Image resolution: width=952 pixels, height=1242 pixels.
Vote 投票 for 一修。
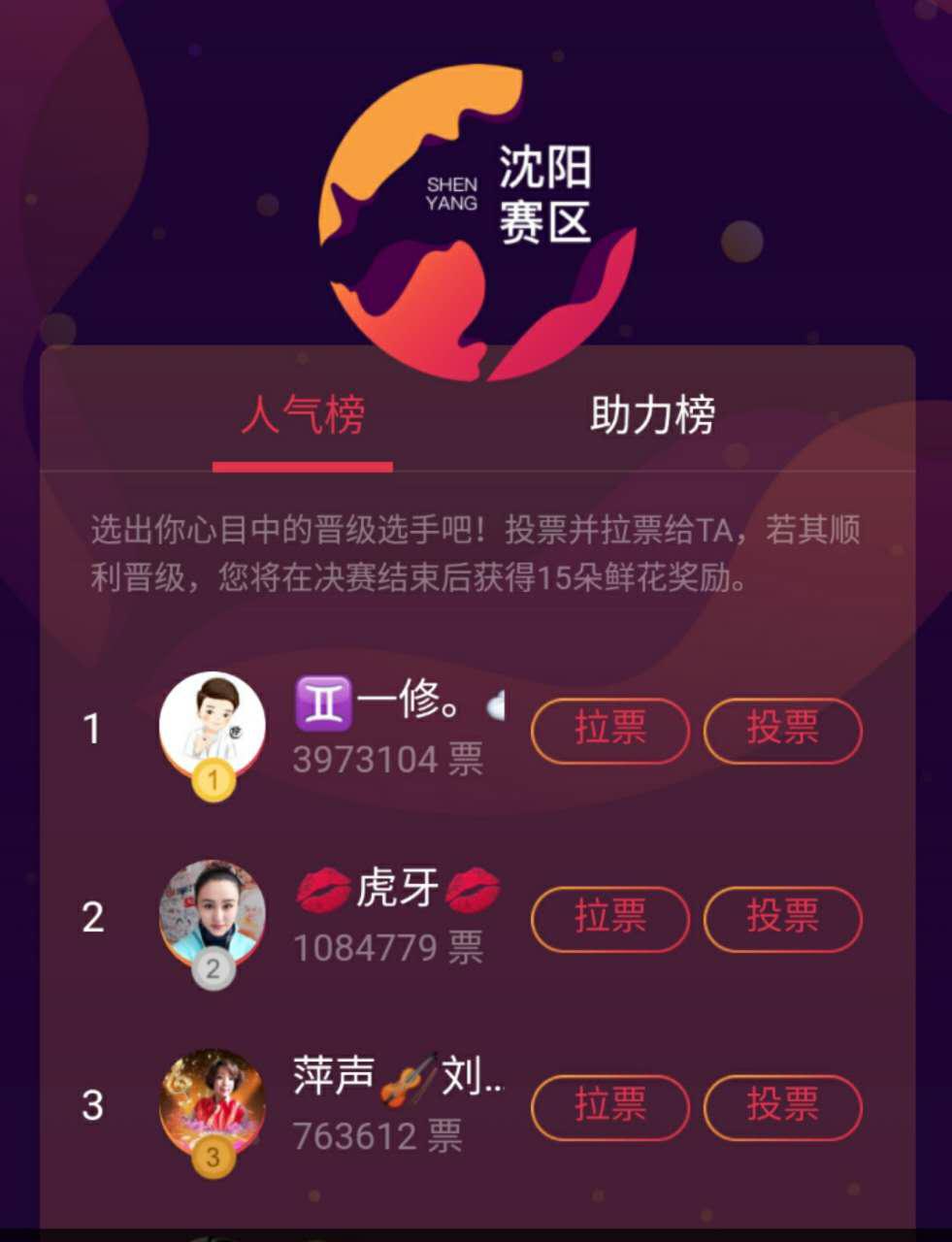[782, 730]
